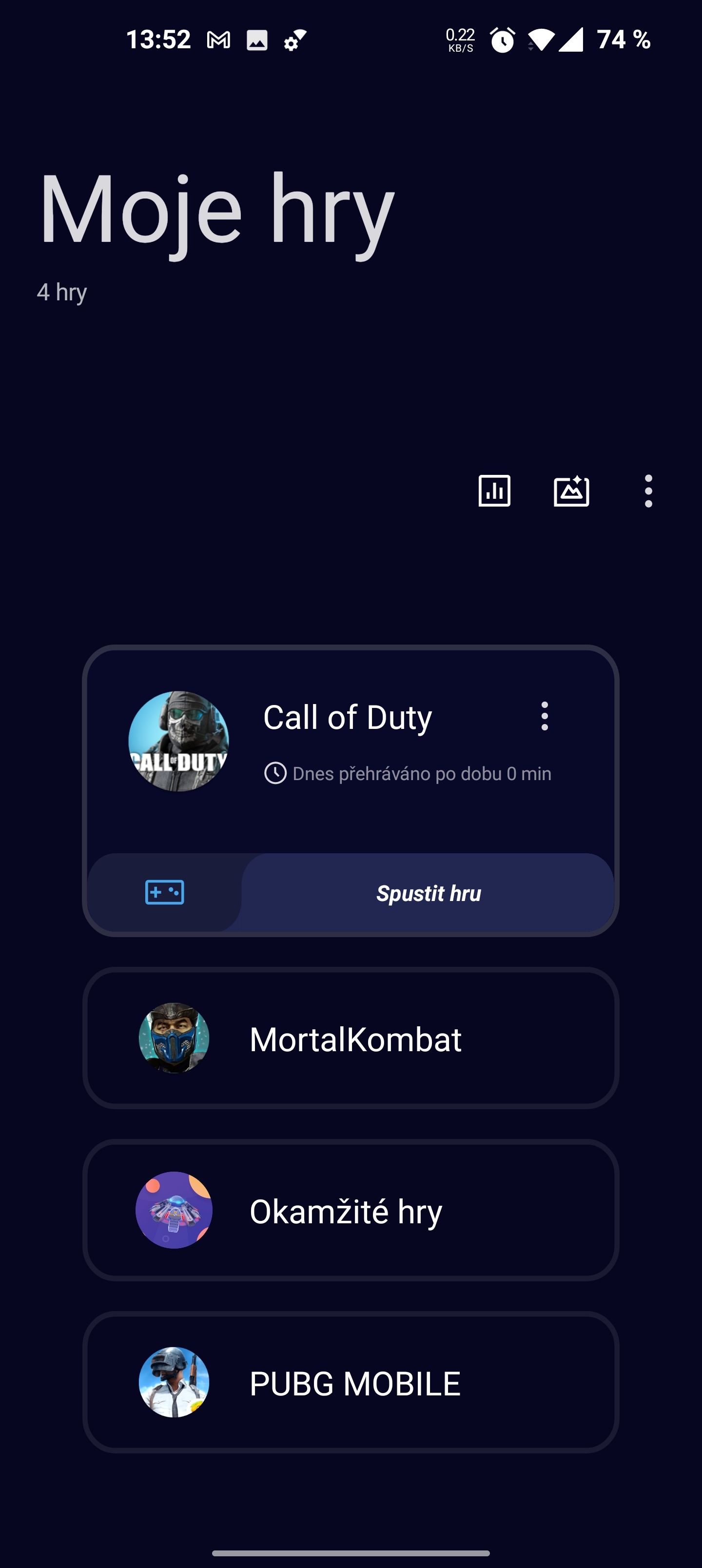
Task: Open the Okamžité hry card
Action: 351,1210
